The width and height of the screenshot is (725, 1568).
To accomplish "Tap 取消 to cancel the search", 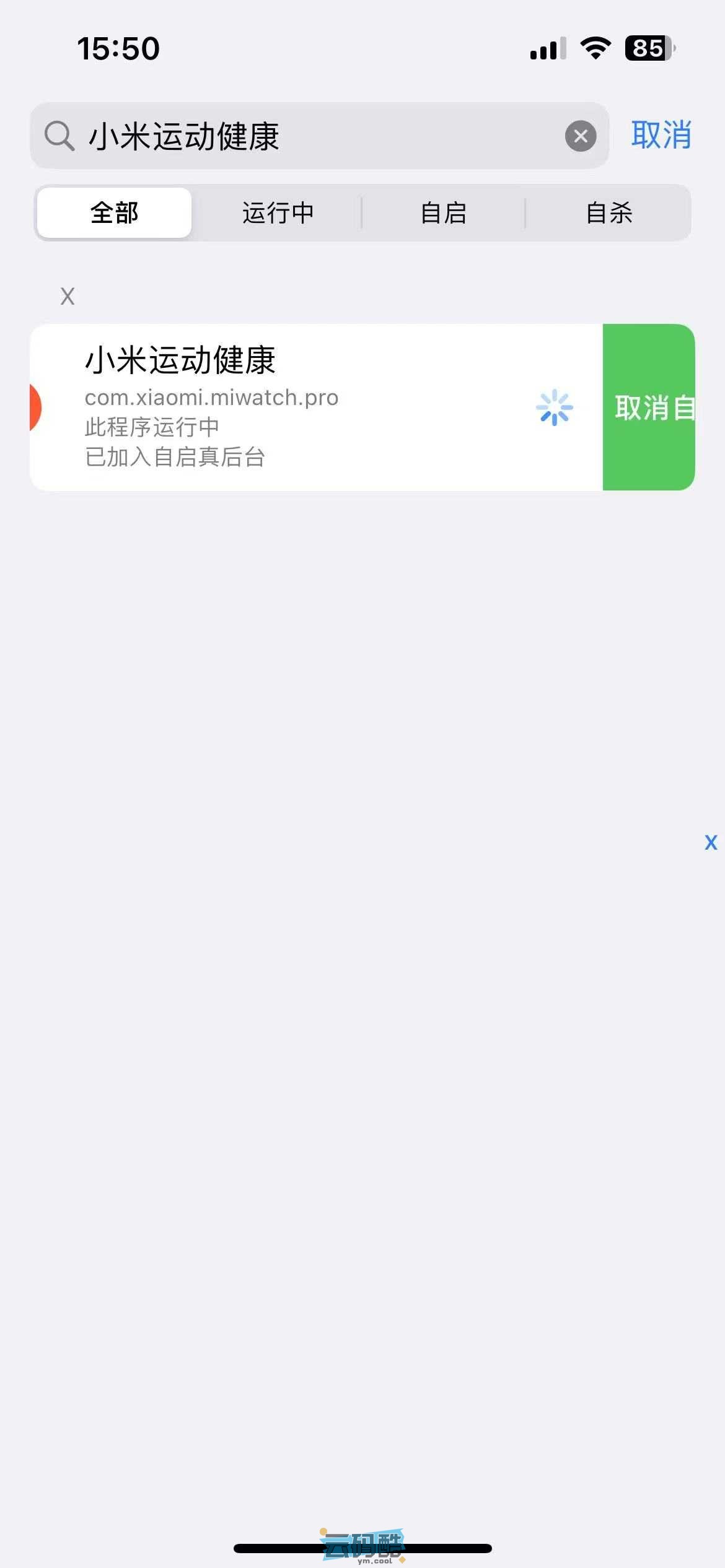I will coord(661,136).
